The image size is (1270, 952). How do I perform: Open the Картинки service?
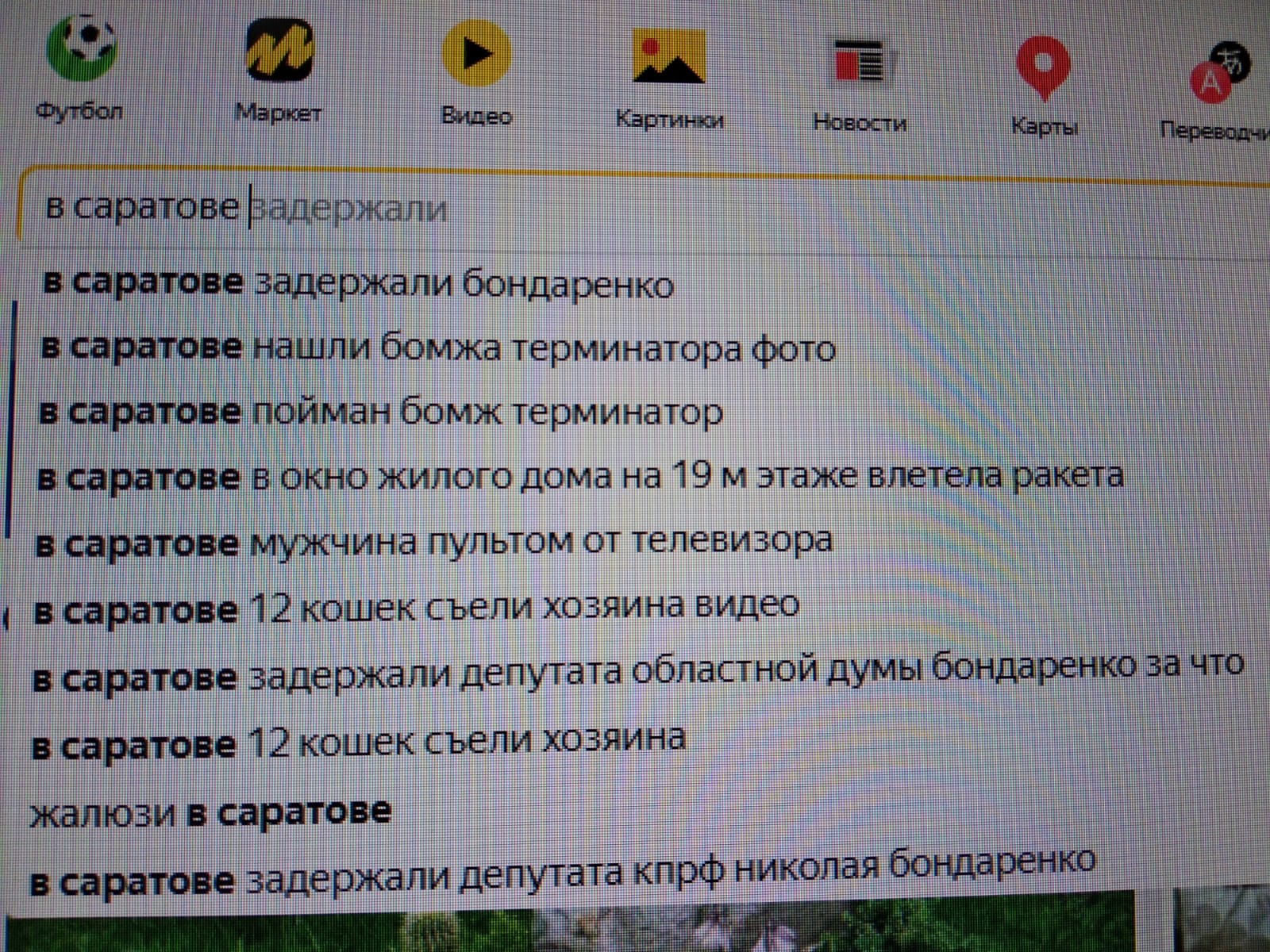[x=668, y=57]
